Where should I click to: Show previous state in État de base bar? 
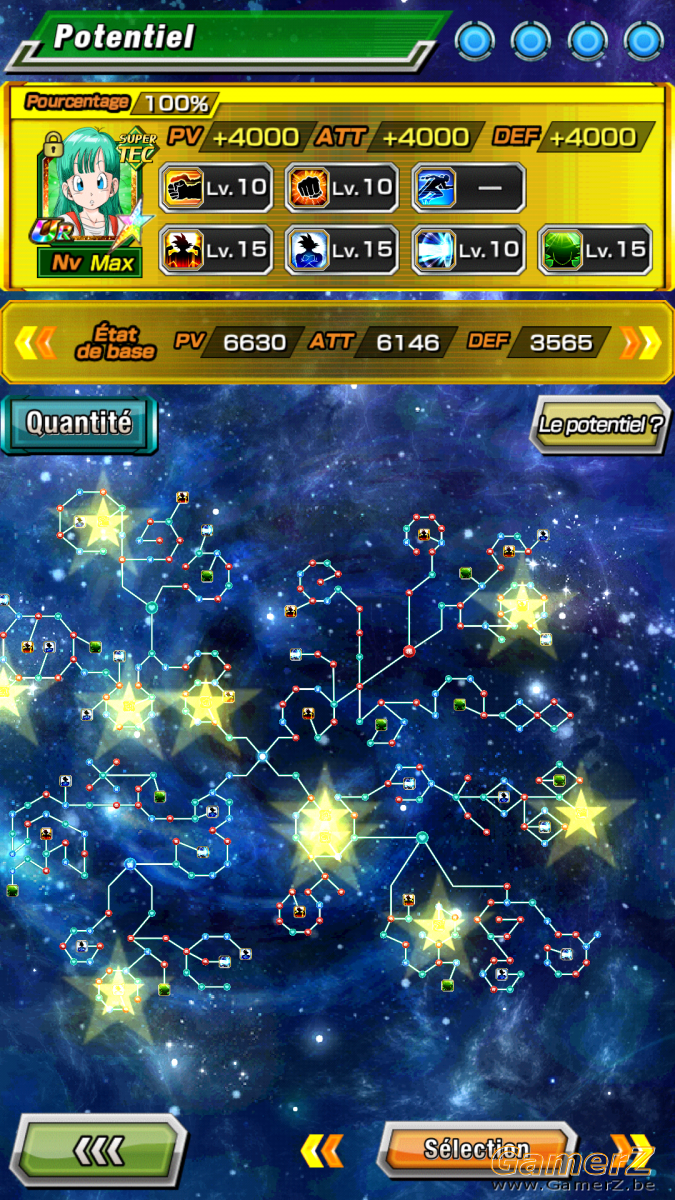(34, 342)
